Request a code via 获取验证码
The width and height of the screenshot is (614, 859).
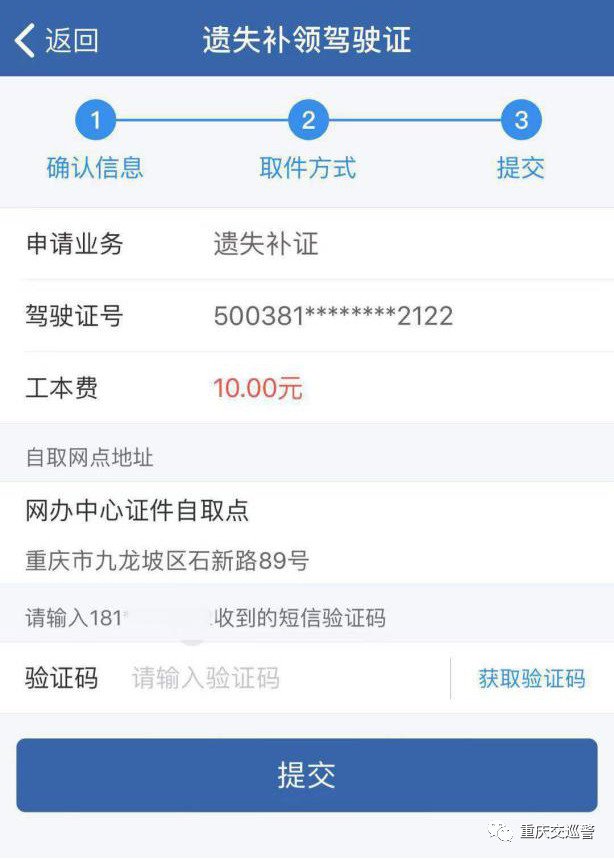tap(531, 679)
